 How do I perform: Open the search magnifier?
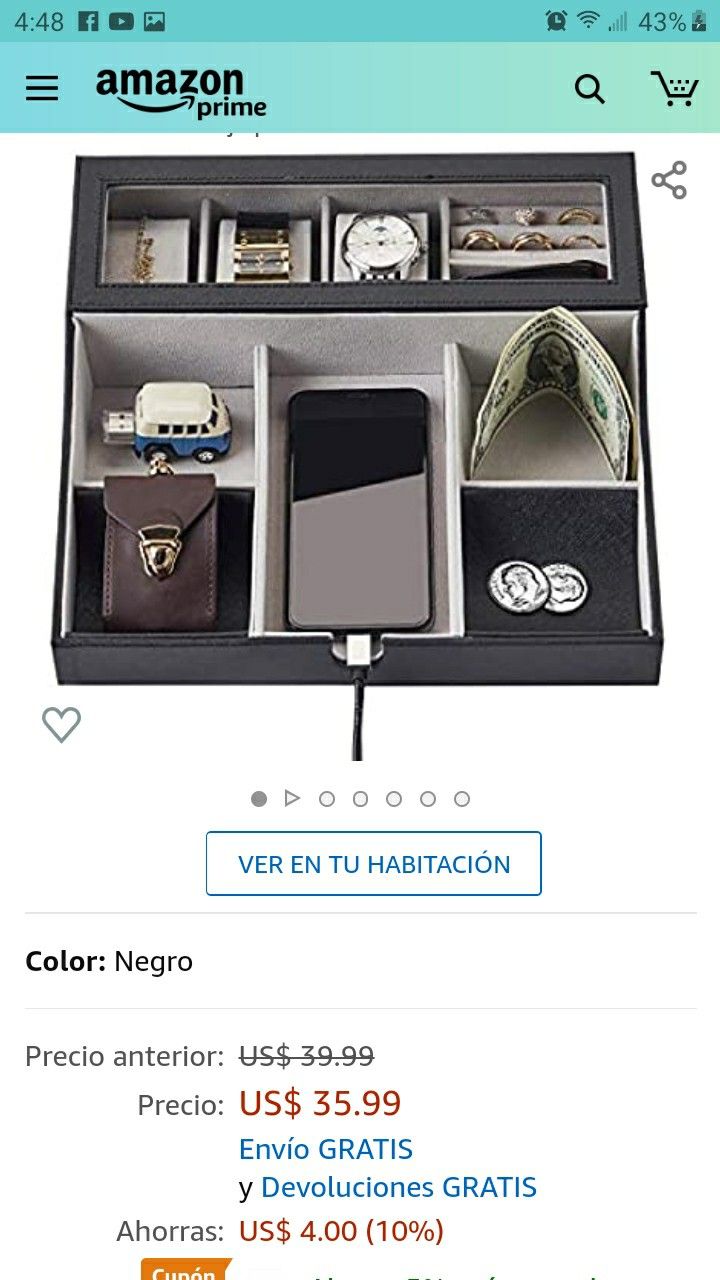[590, 89]
